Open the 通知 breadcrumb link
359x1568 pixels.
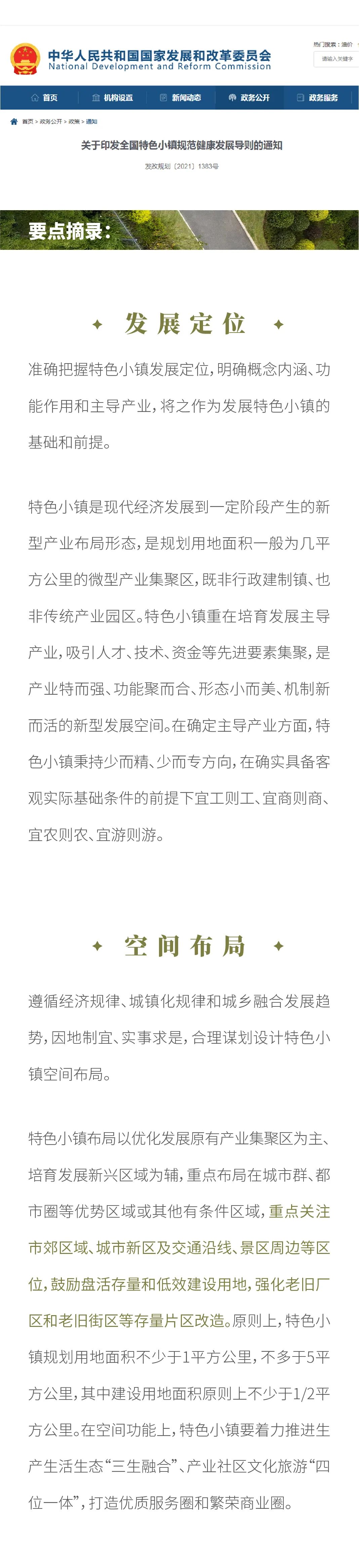pyautogui.click(x=92, y=122)
